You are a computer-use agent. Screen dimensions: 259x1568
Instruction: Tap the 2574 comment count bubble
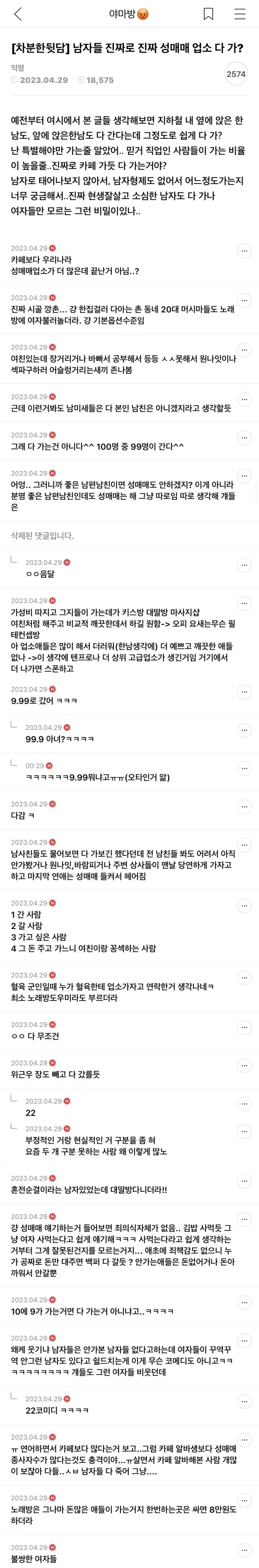236,74
